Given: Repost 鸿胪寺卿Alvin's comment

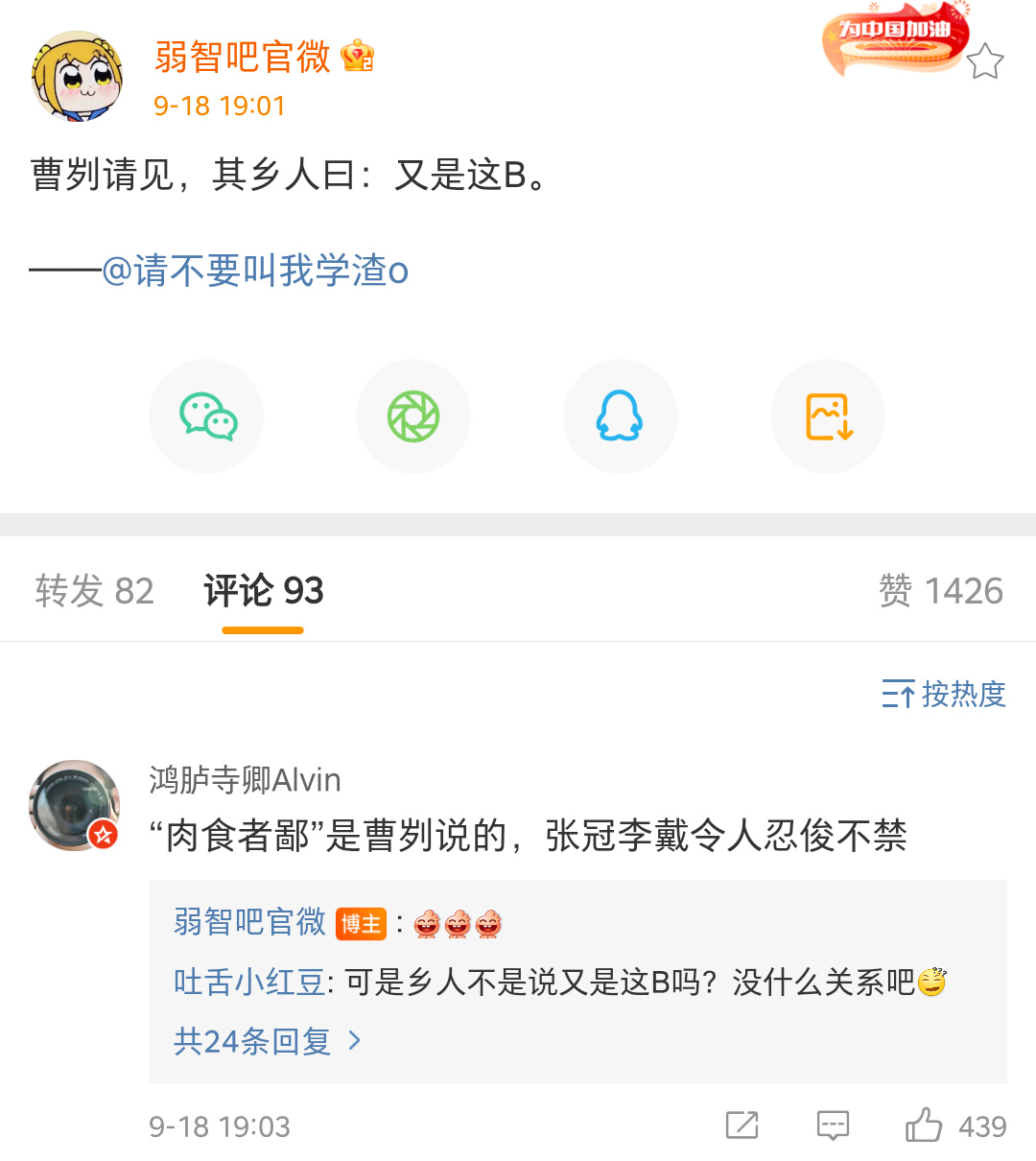Looking at the screenshot, I should tap(742, 1125).
